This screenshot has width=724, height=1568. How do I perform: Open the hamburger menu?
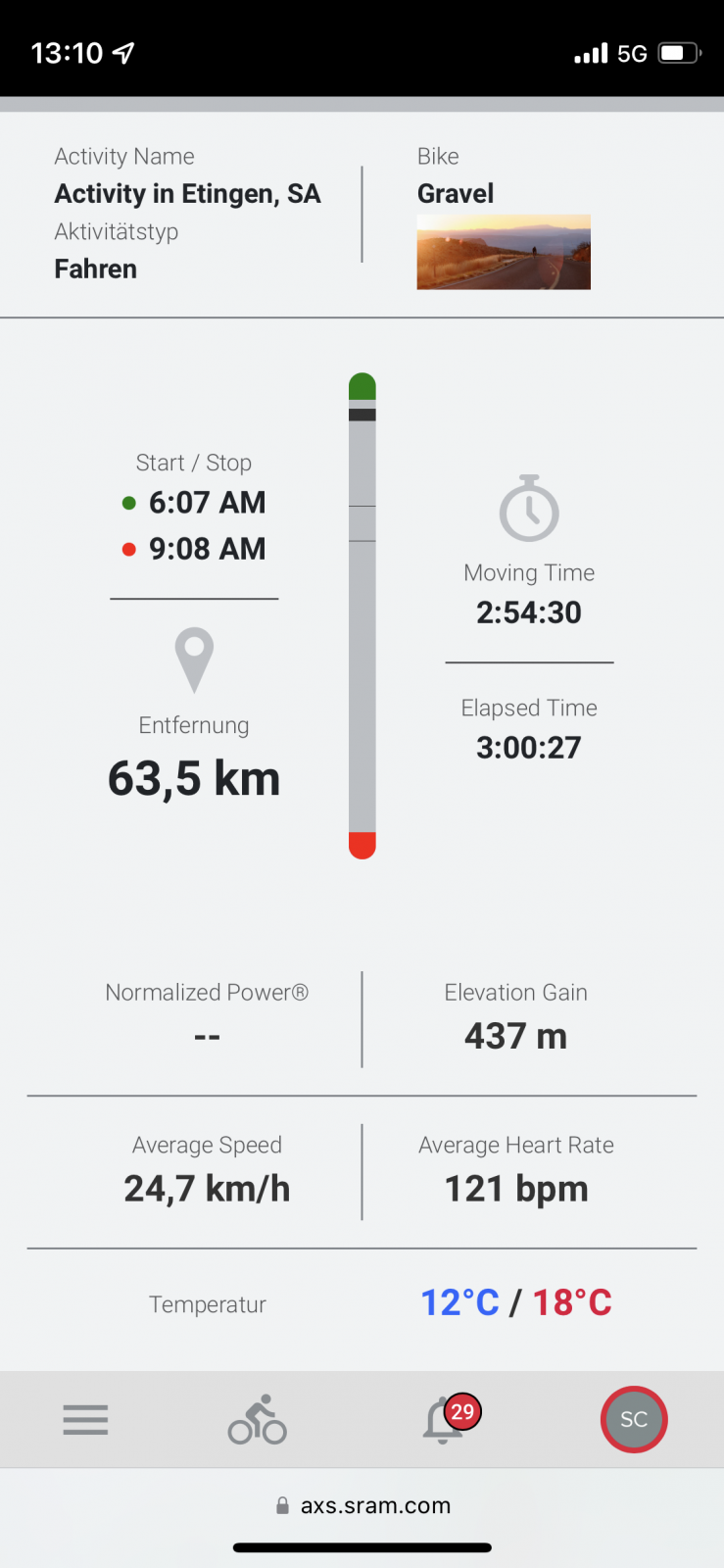[85, 1420]
